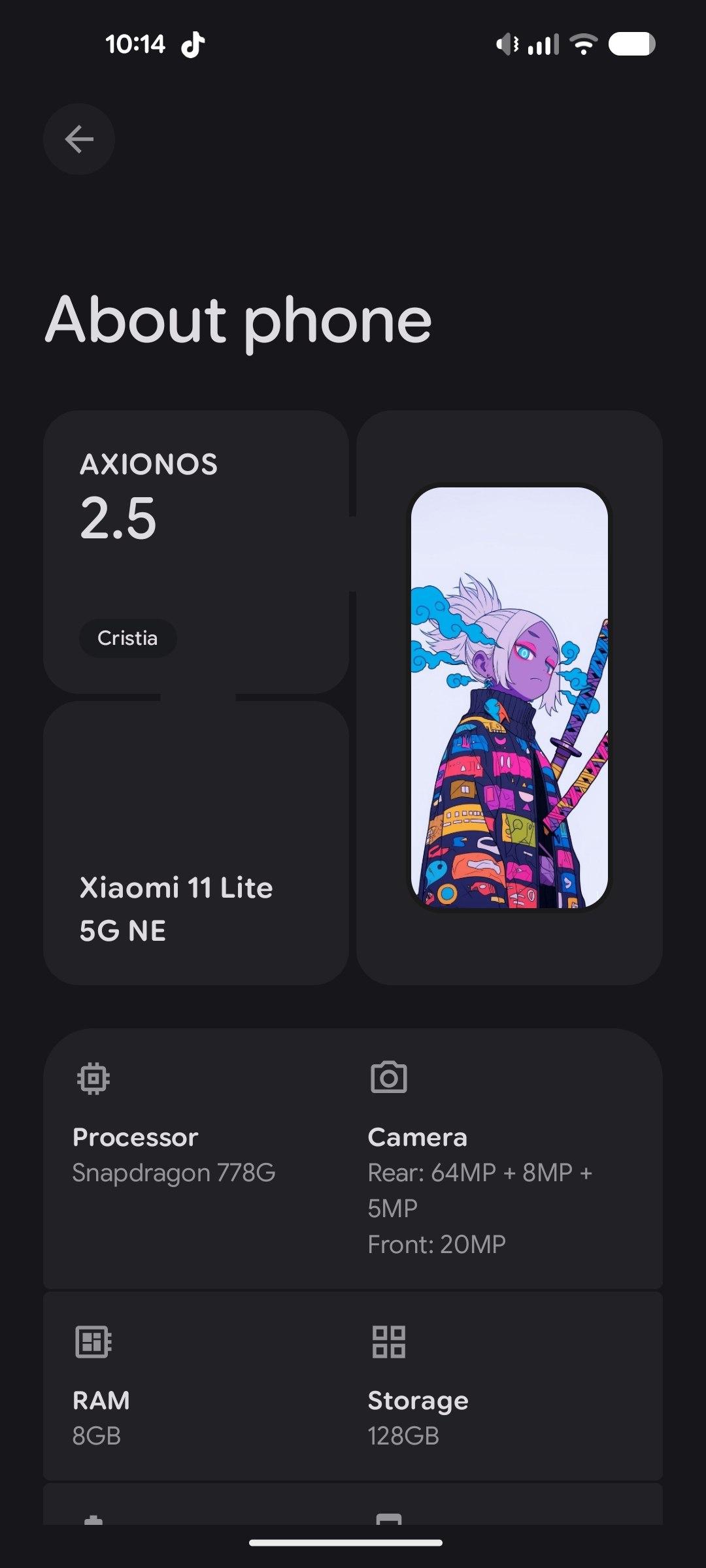The height and width of the screenshot is (1568, 706).
Task: Tap the Cristia maintainer chip
Action: pyautogui.click(x=127, y=638)
